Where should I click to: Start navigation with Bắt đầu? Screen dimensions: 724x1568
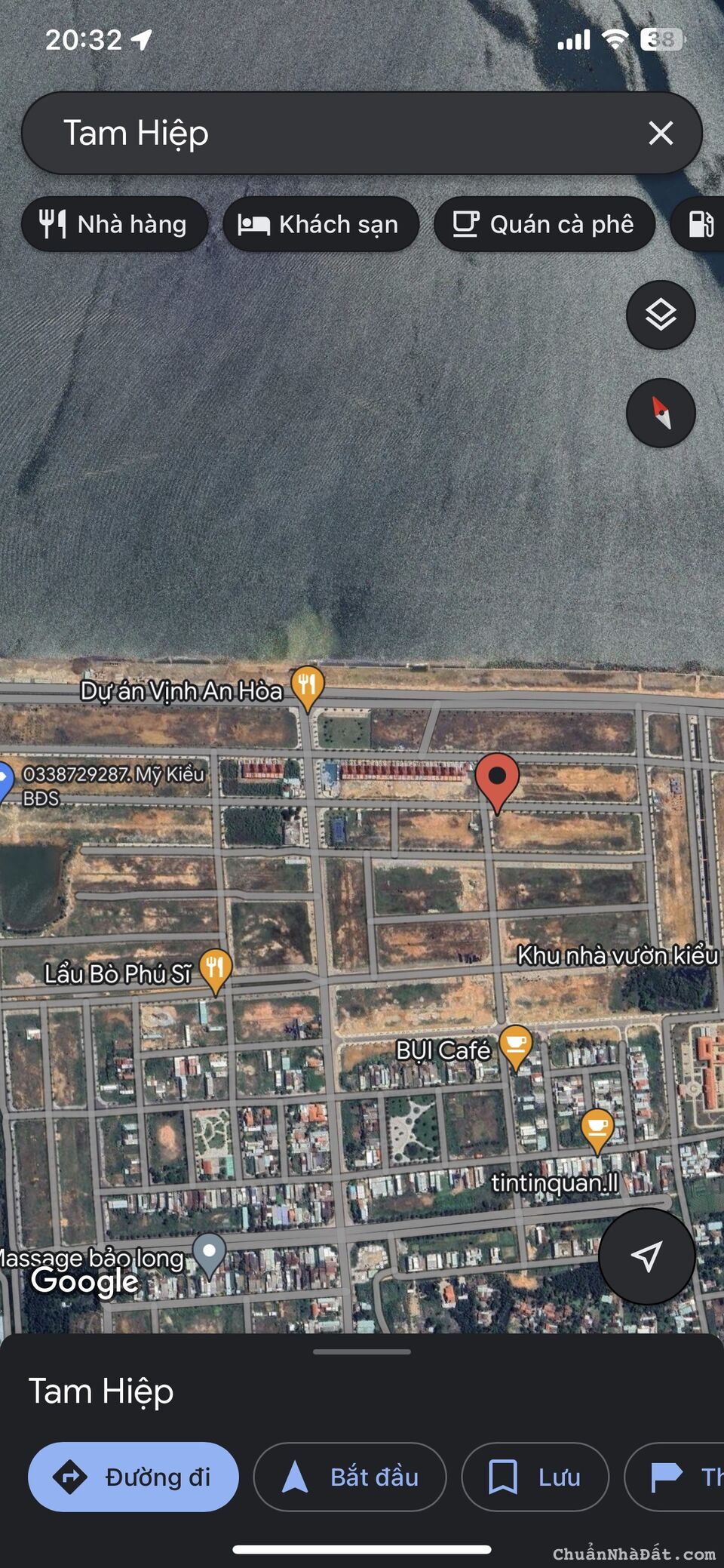(x=350, y=1477)
